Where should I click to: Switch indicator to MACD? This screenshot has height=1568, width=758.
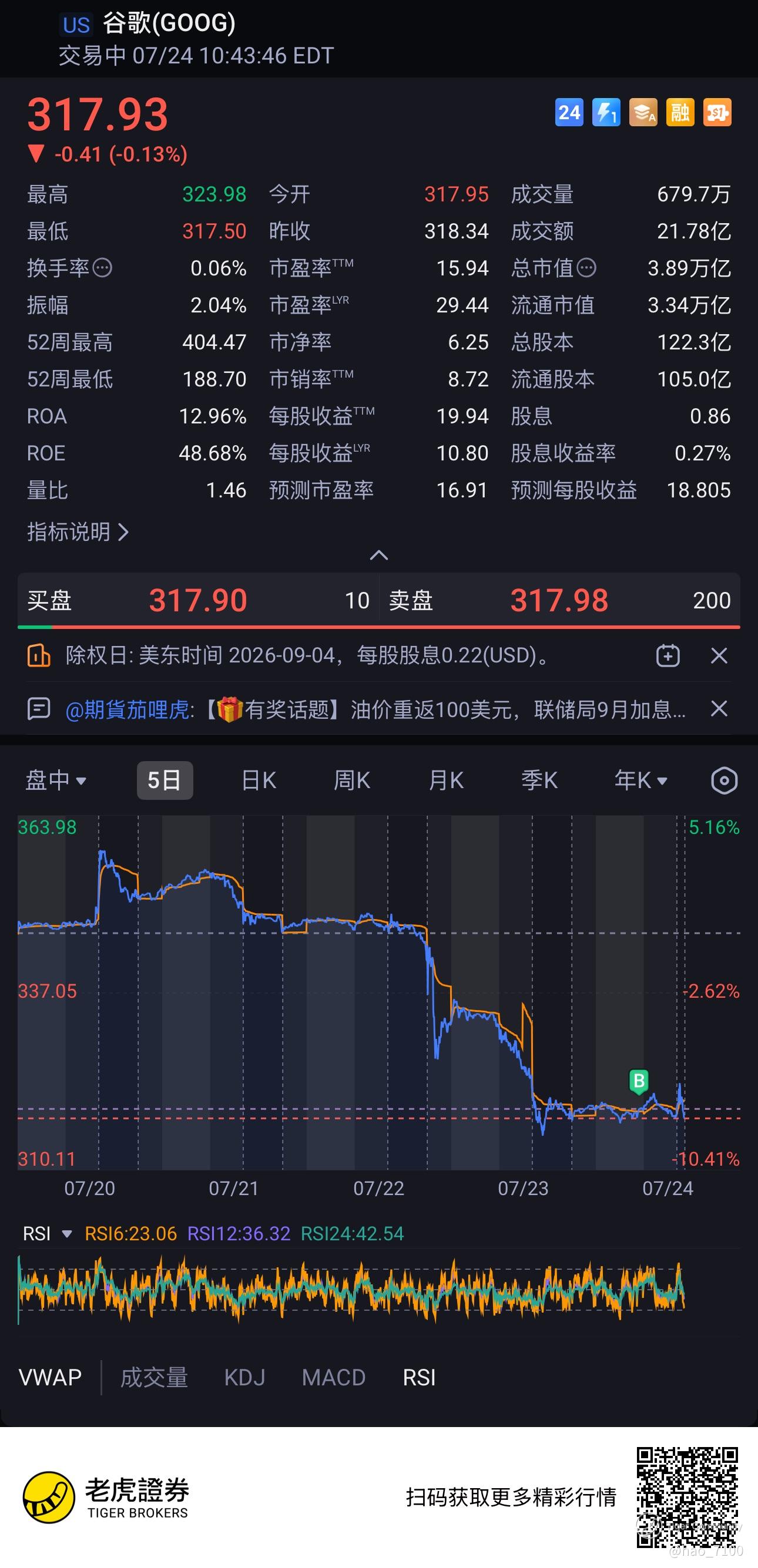point(334,1378)
